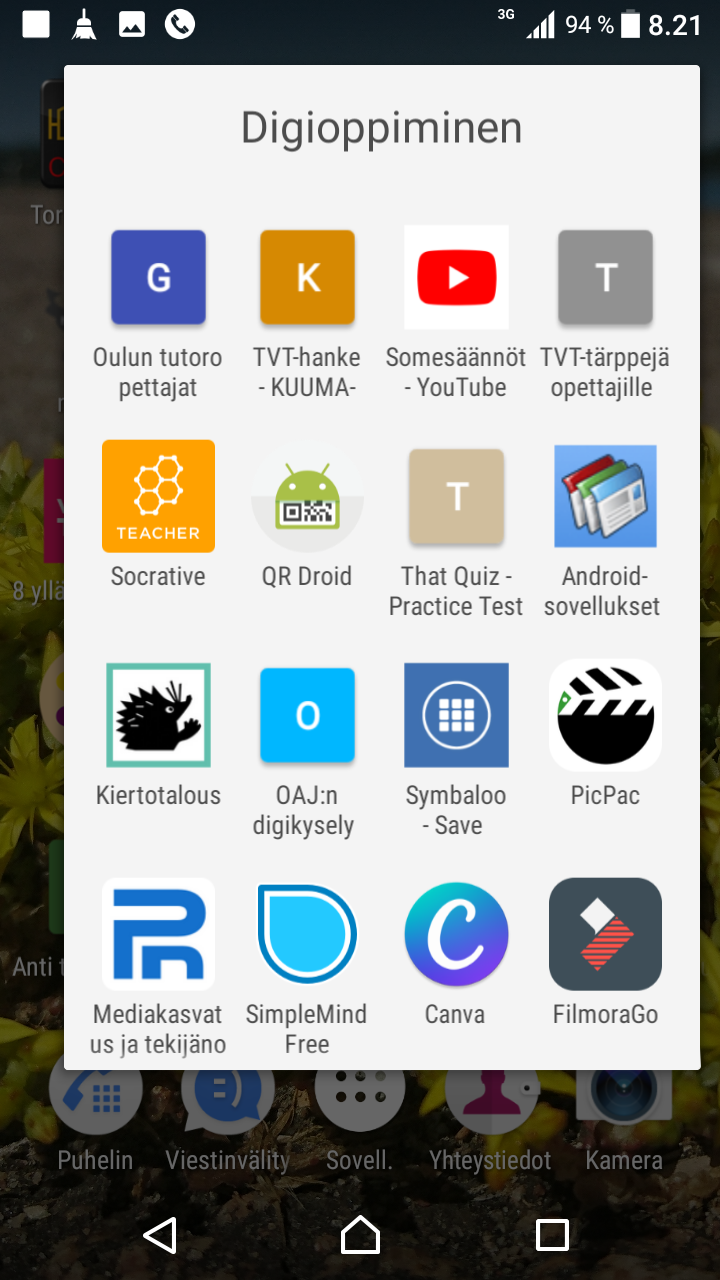Open the Mediakasvatus ja tekijänoikeus app
Screen dimensions: 720x1280
[x=158, y=934]
